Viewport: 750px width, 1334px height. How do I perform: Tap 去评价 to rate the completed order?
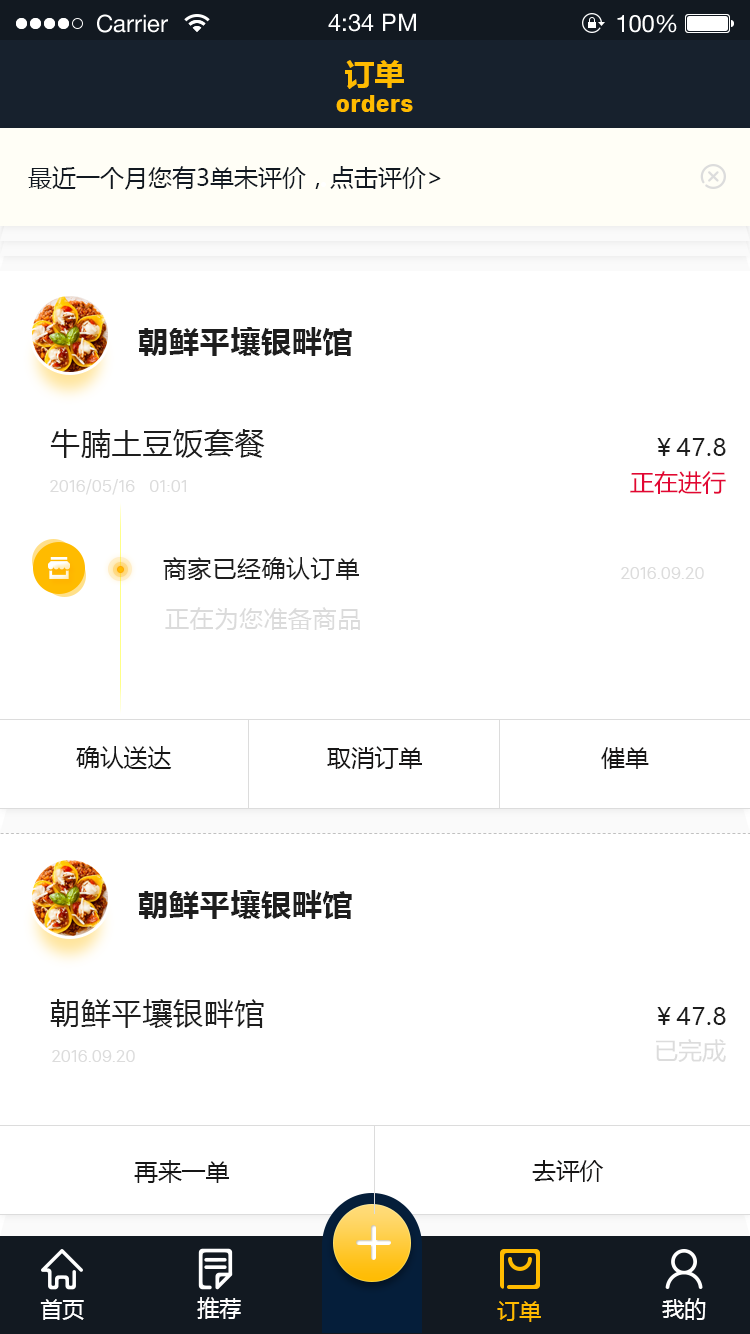[x=563, y=1171]
